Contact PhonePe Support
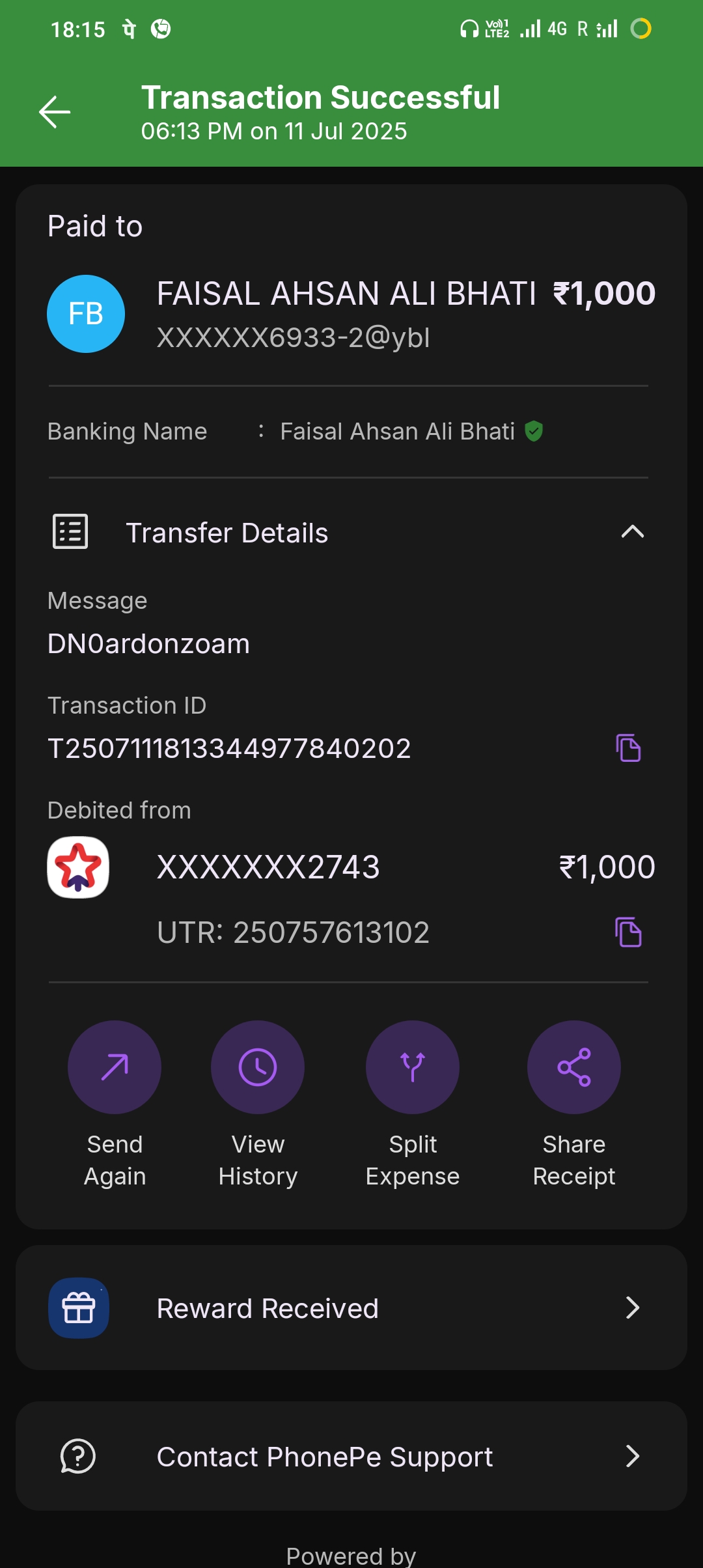Viewport: 703px width, 1568px height. pos(351,1456)
